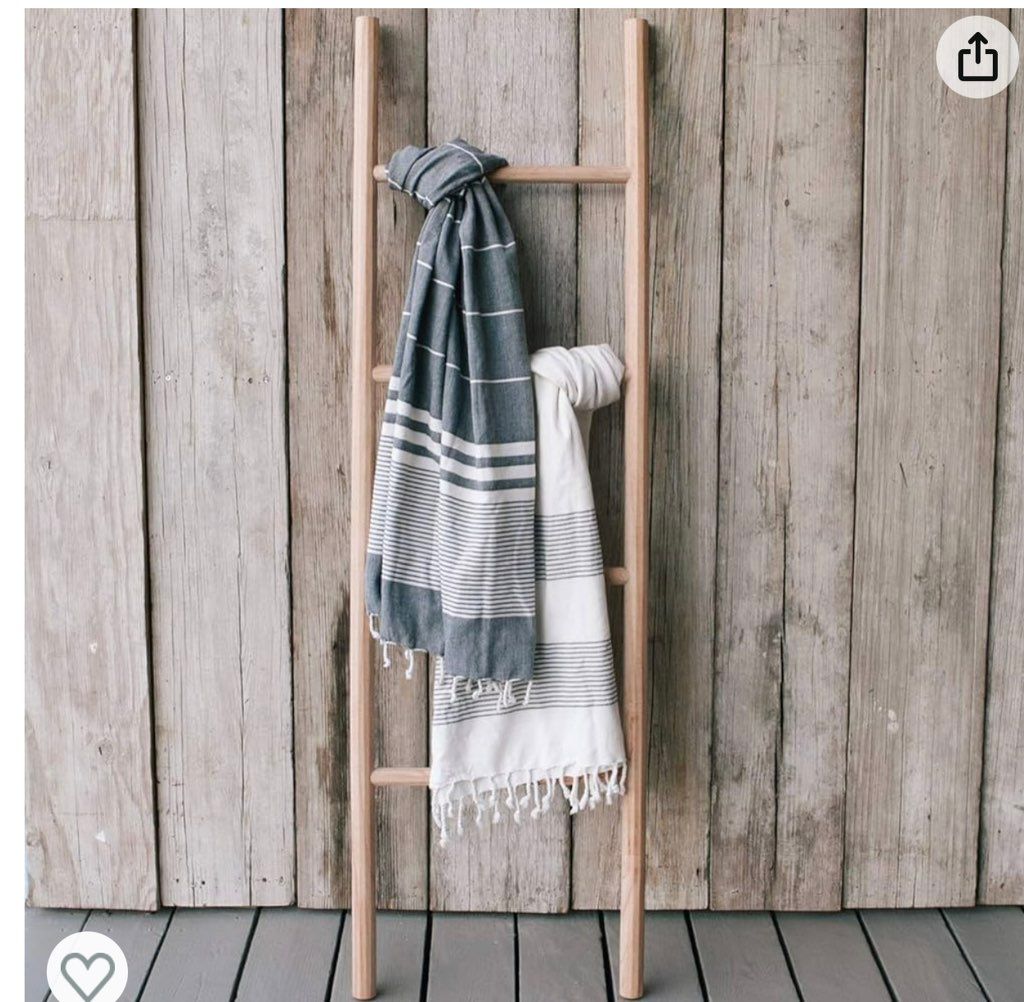
Task: Share this product image
Action: [977, 57]
